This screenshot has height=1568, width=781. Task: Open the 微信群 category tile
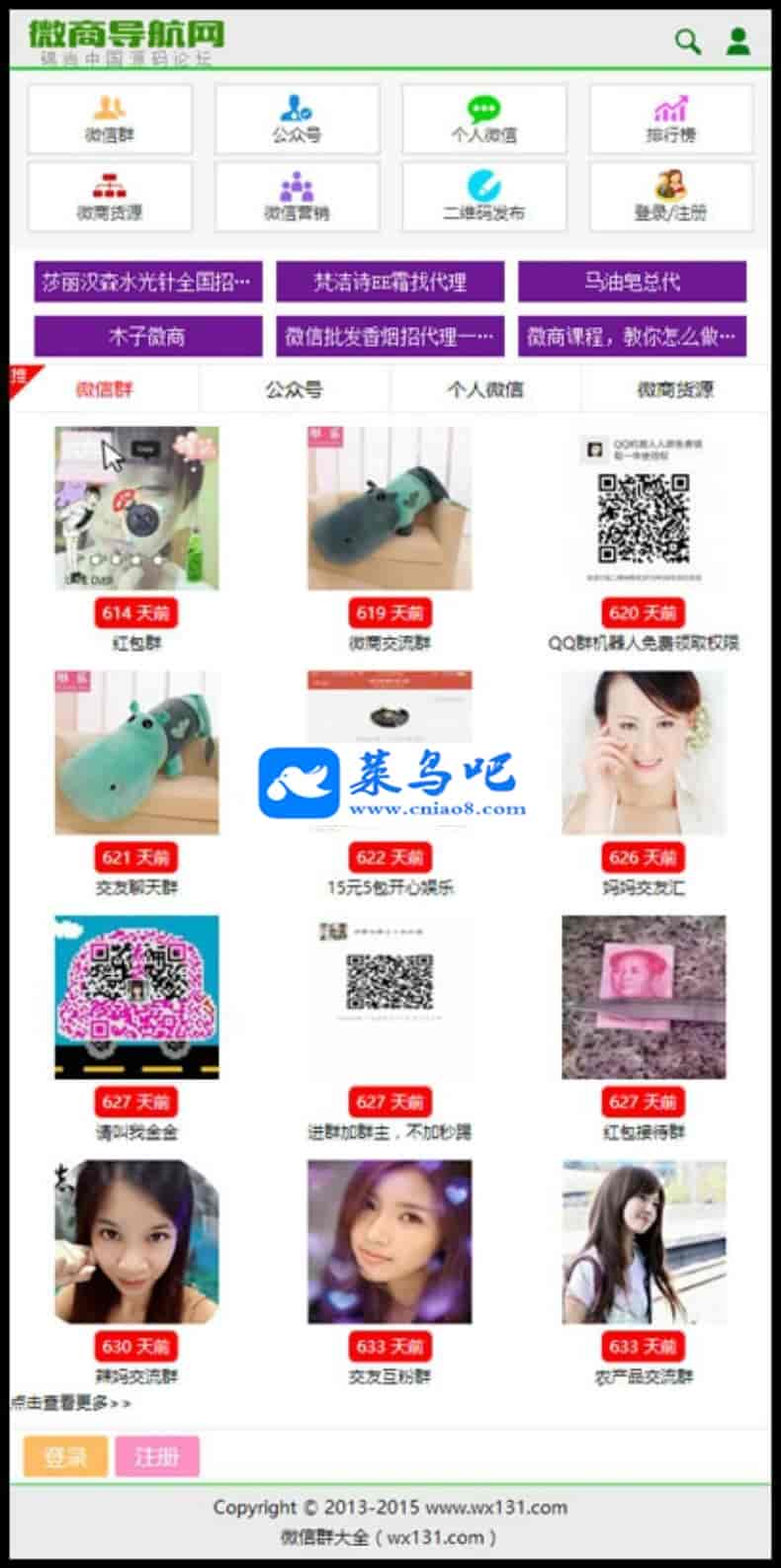pos(110,119)
